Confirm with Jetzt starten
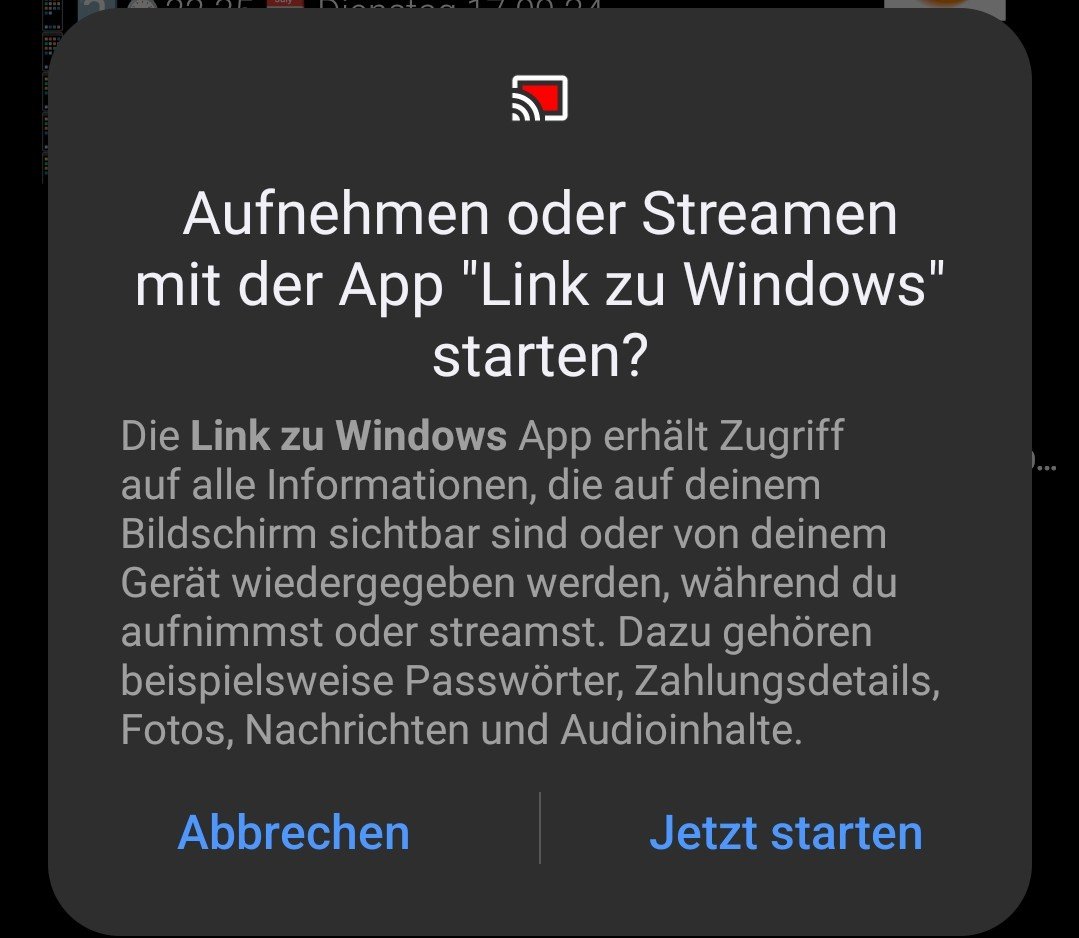1079x938 pixels. [785, 832]
